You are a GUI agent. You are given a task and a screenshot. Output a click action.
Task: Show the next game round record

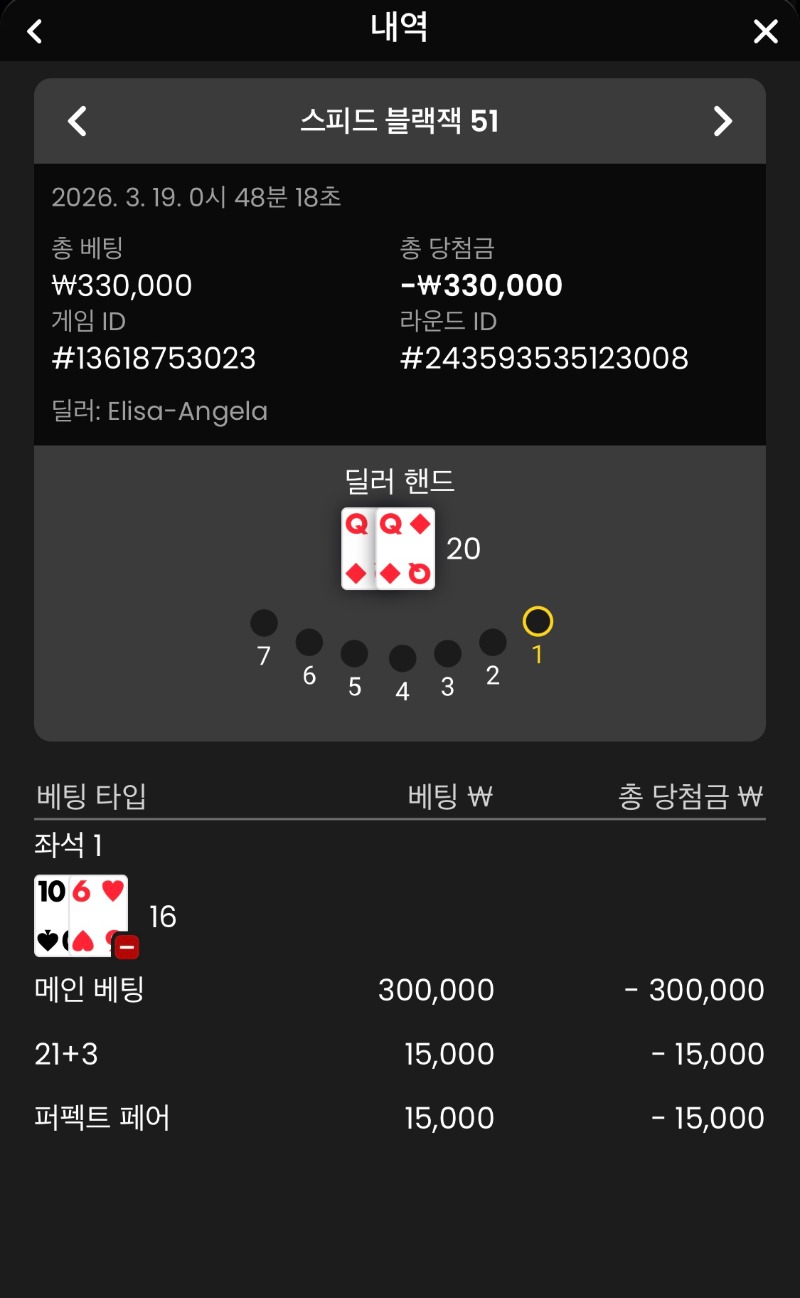pyautogui.click(x=722, y=121)
